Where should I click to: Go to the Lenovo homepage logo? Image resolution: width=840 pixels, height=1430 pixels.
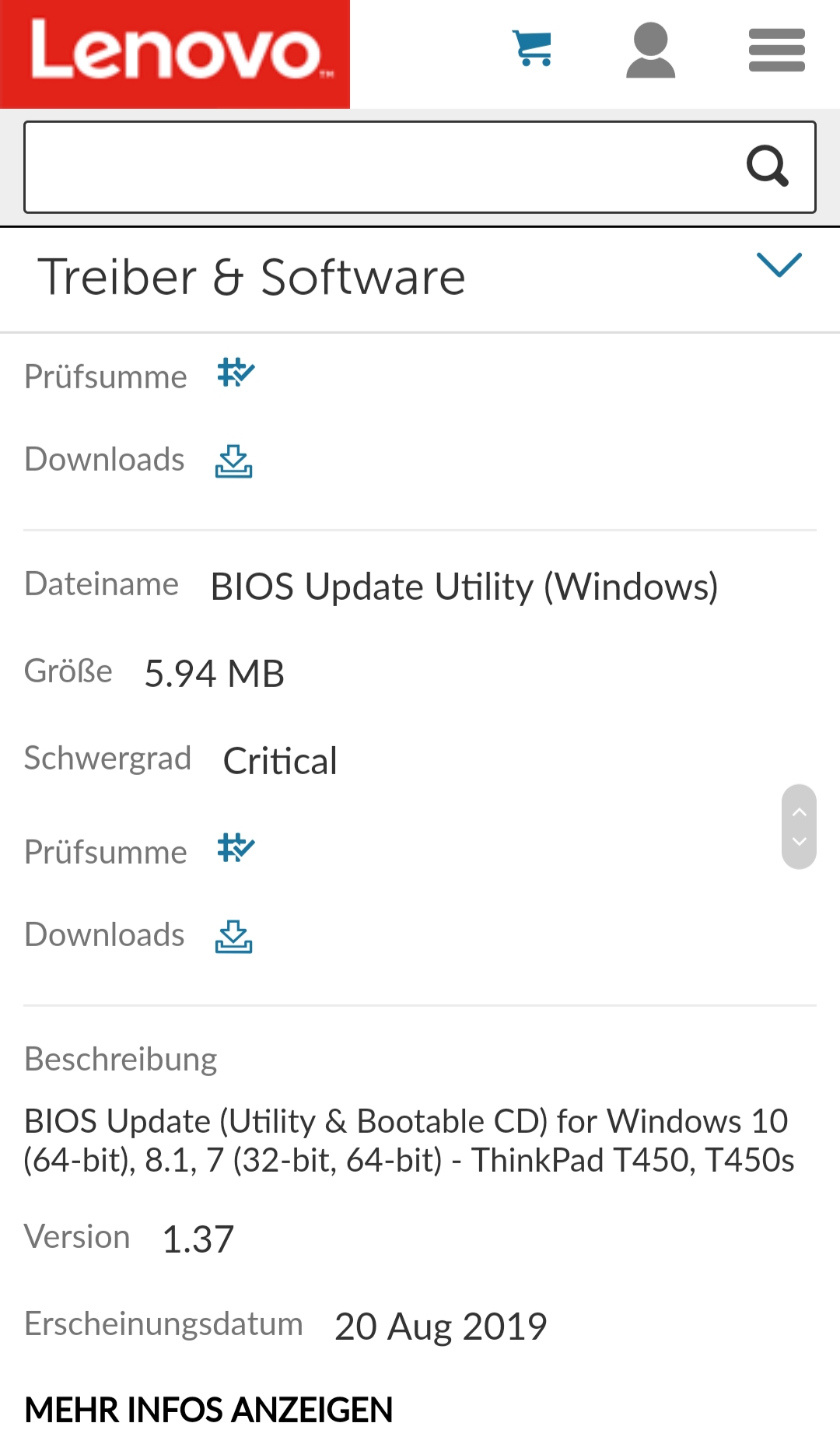(175, 54)
